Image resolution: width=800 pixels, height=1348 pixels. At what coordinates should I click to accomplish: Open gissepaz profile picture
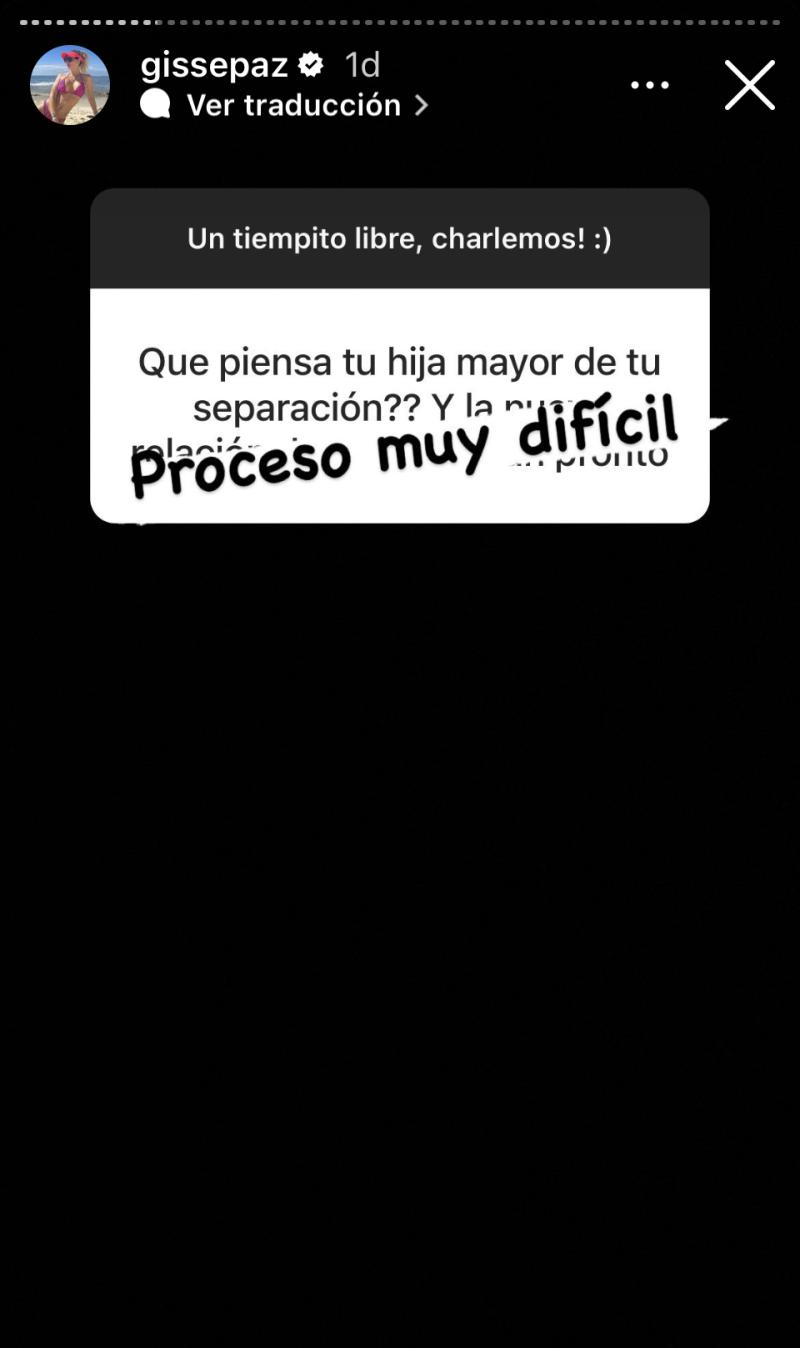click(70, 85)
